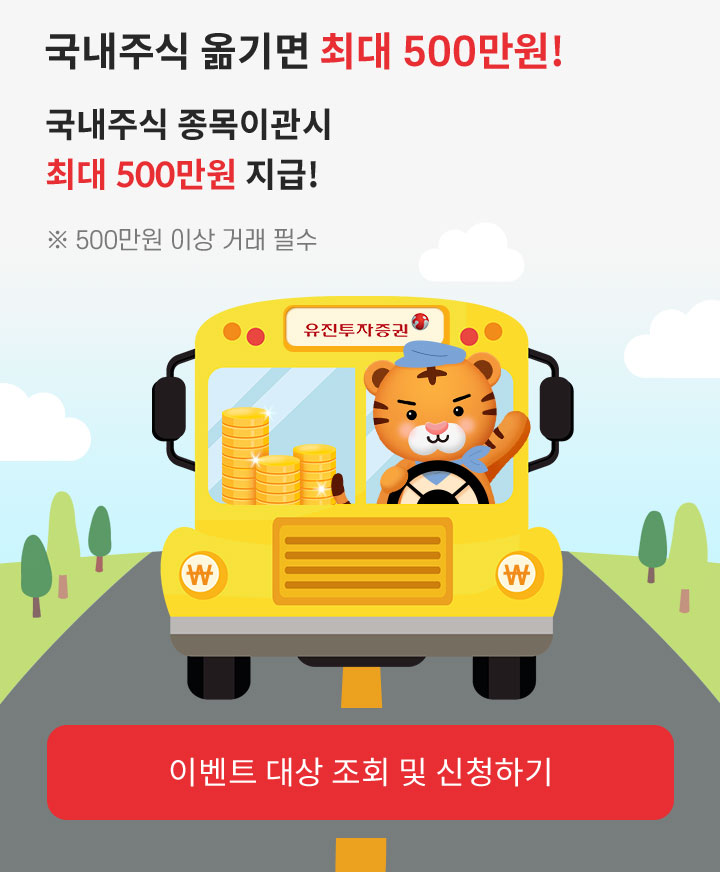Tap 이벤트 대상 조회 및 신청하기 button
This screenshot has width=720, height=872.
click(x=360, y=772)
